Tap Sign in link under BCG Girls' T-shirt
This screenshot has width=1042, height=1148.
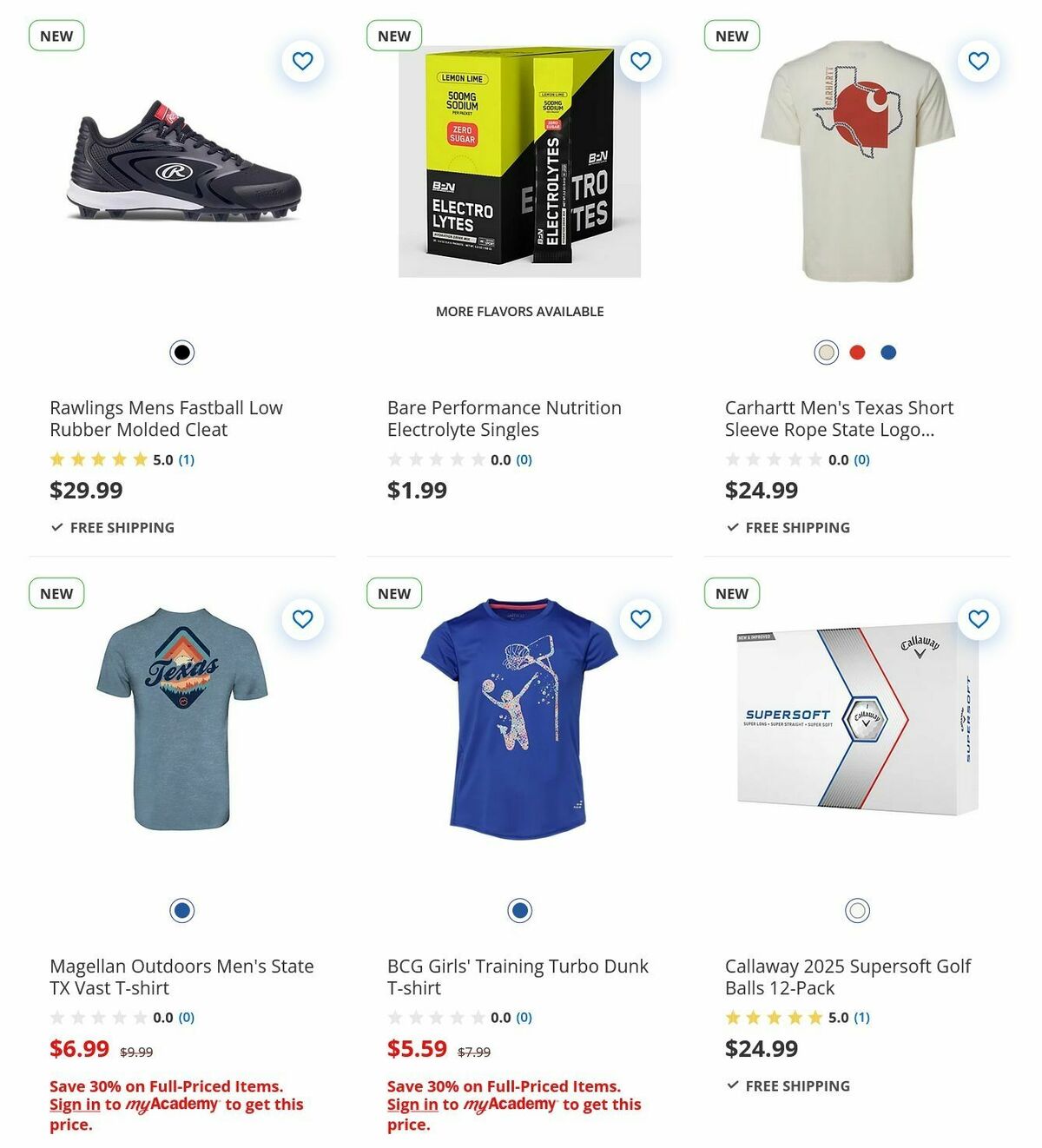412,1105
